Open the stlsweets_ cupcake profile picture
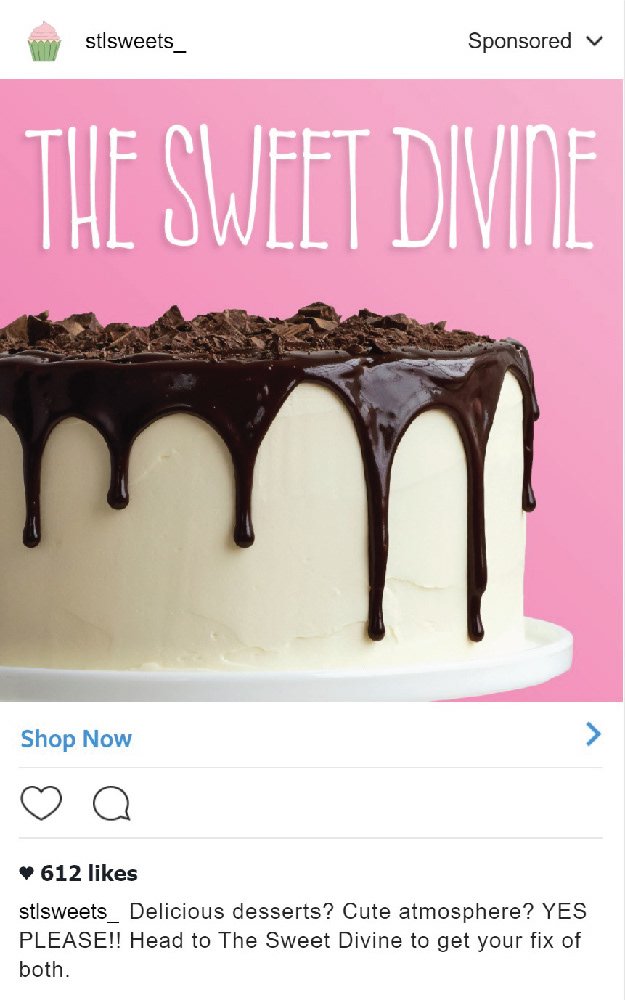This screenshot has width=625, height=1000. [44, 41]
